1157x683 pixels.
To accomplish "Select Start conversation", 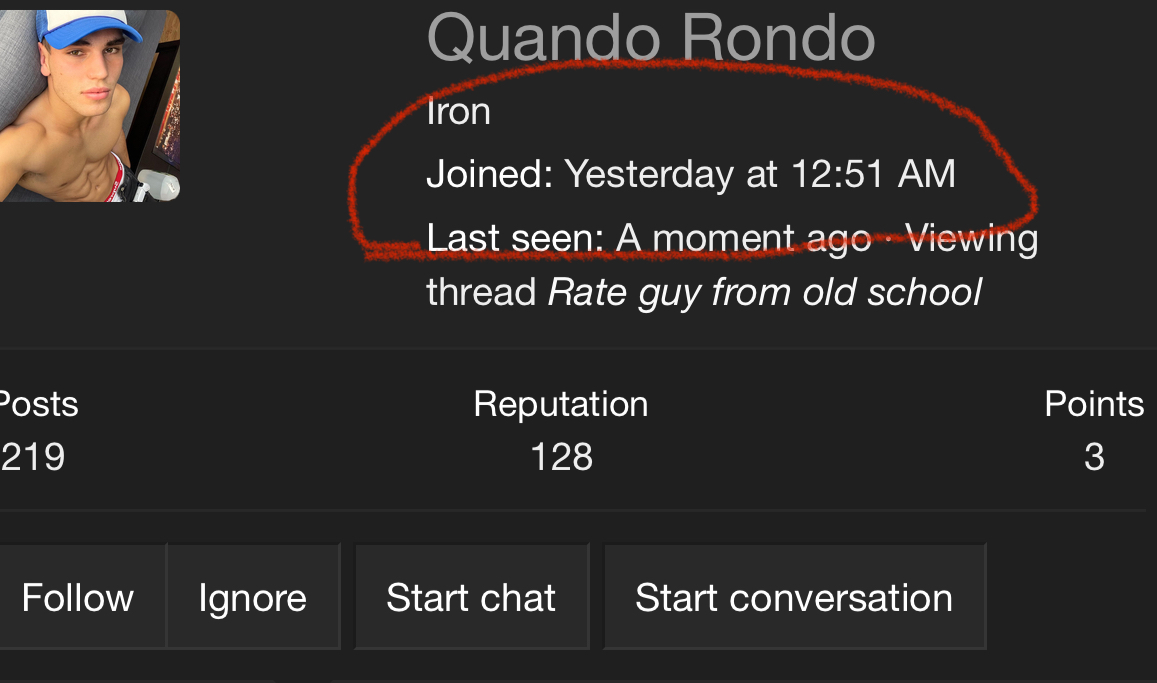I will point(794,598).
